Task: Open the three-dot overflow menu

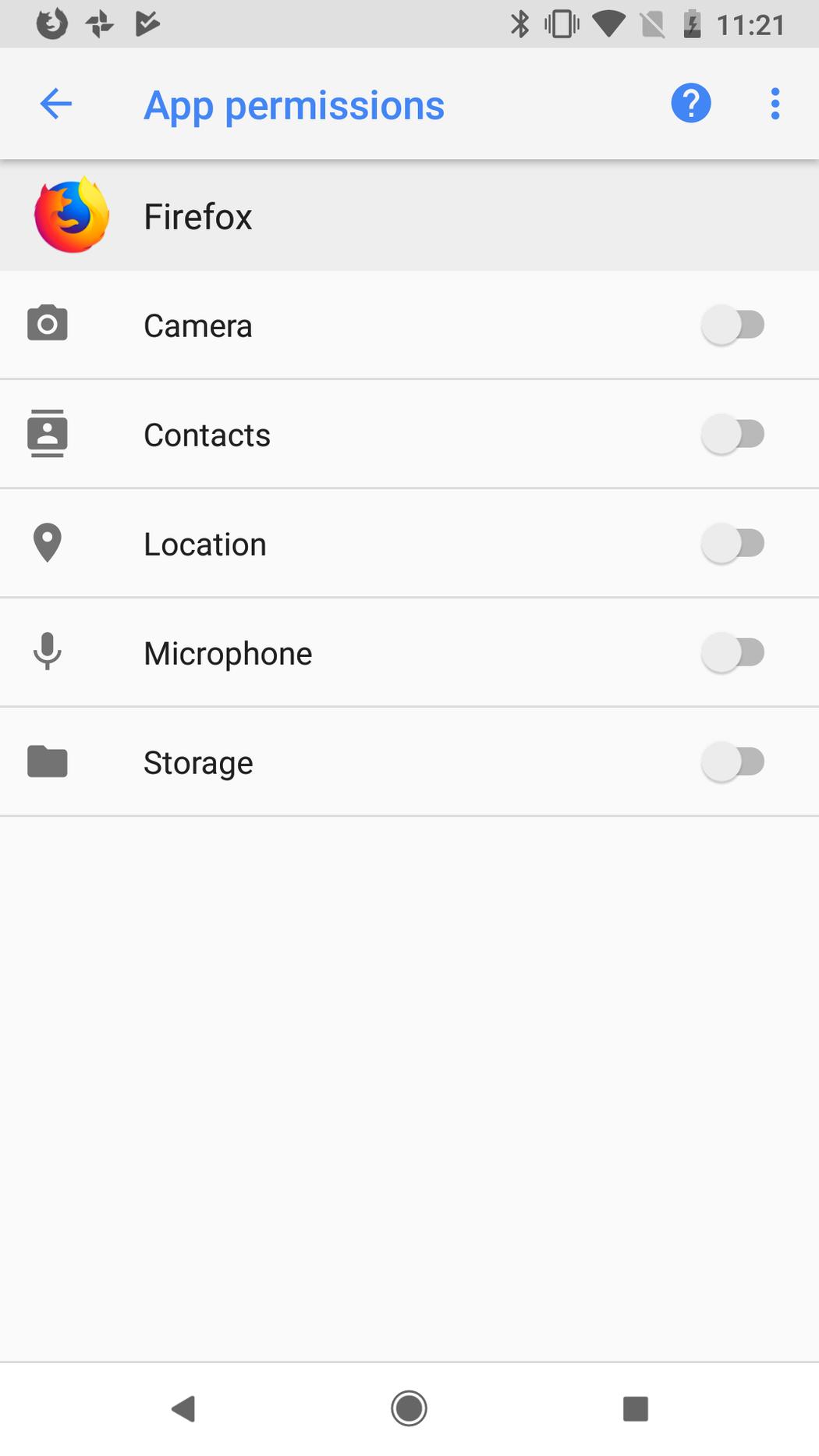Action: (x=775, y=103)
